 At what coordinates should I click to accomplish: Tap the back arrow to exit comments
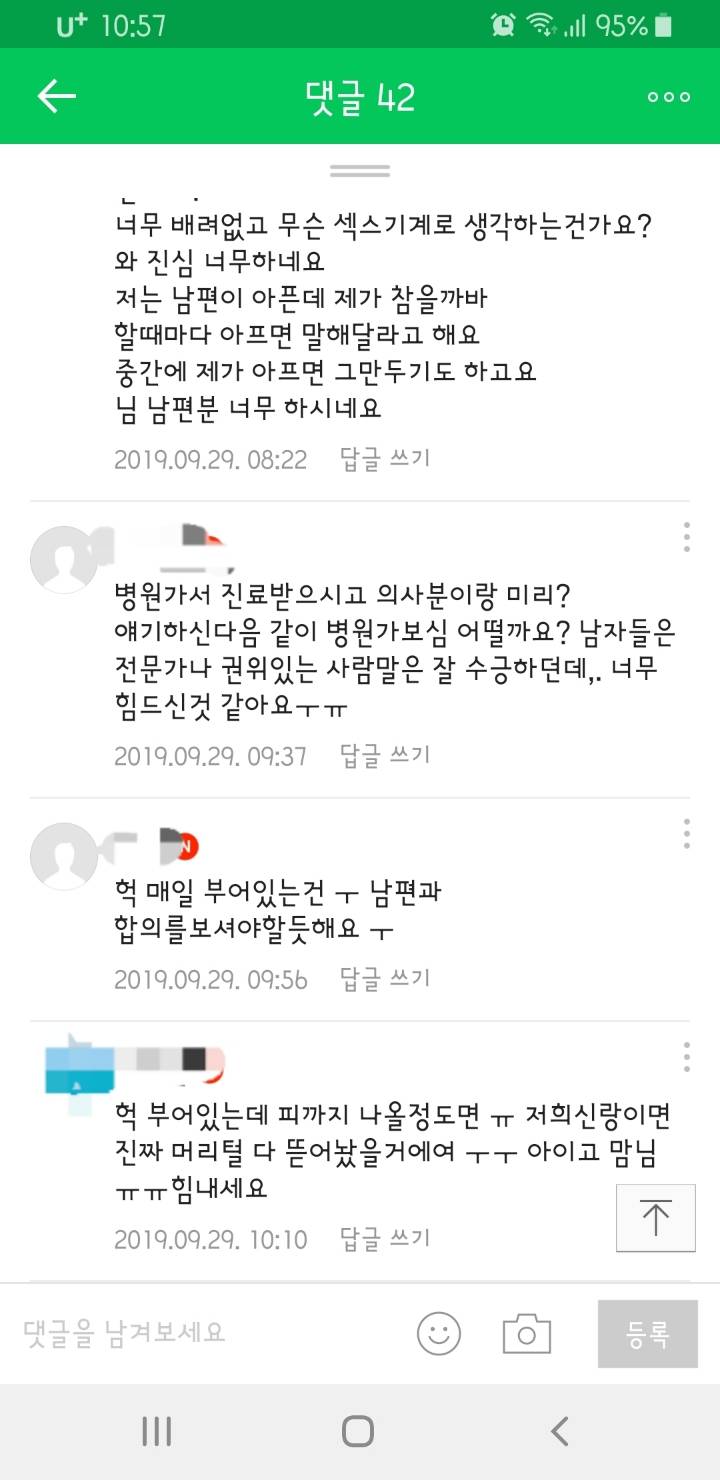point(55,97)
